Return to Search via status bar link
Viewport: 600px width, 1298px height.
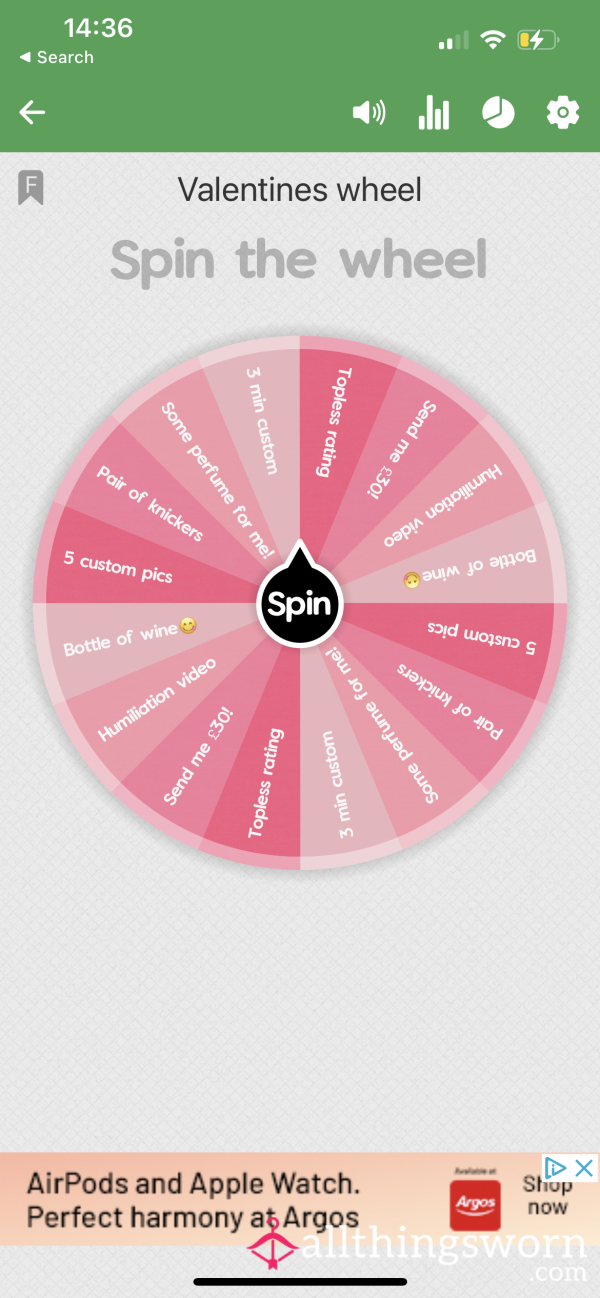tap(57, 58)
